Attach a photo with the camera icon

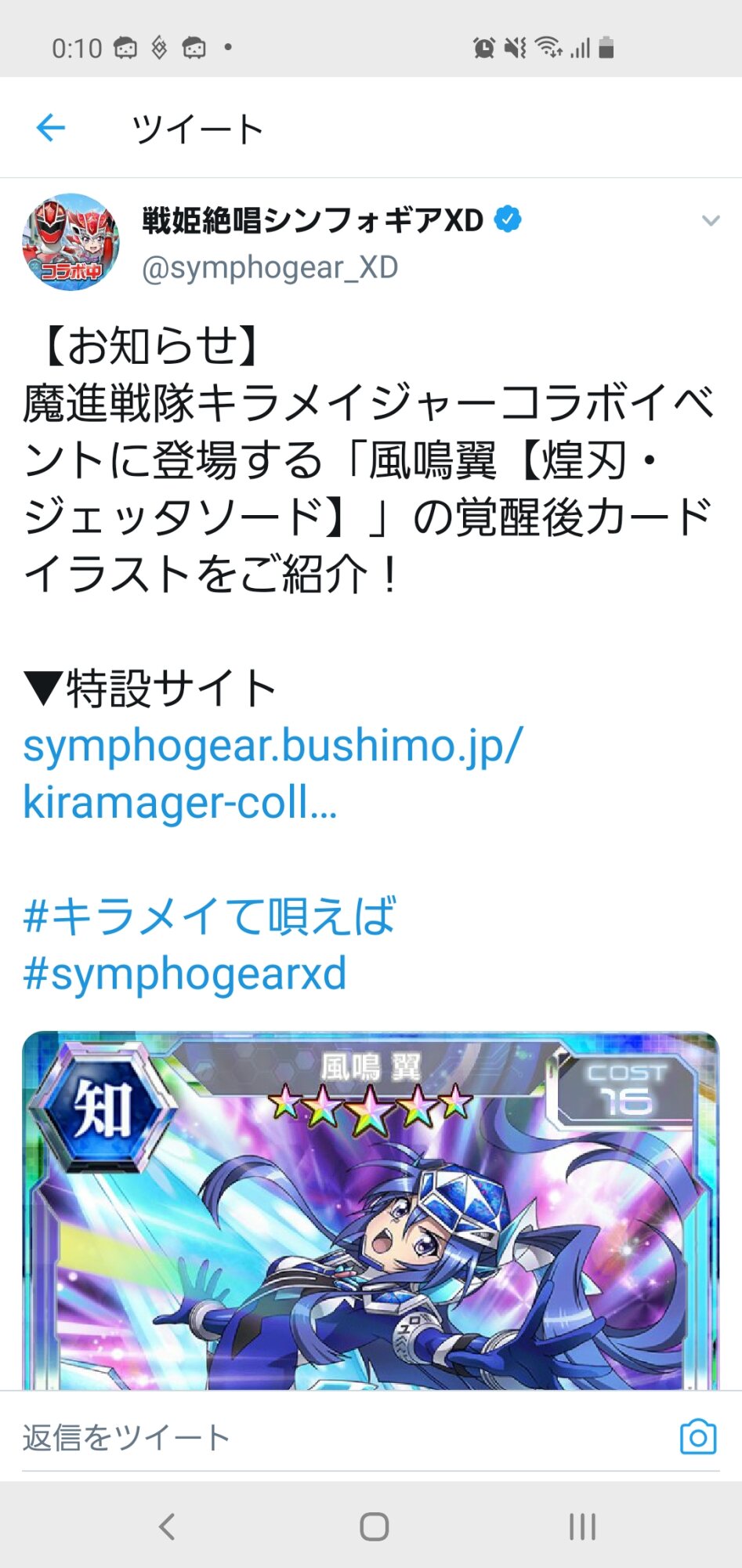tap(697, 1437)
